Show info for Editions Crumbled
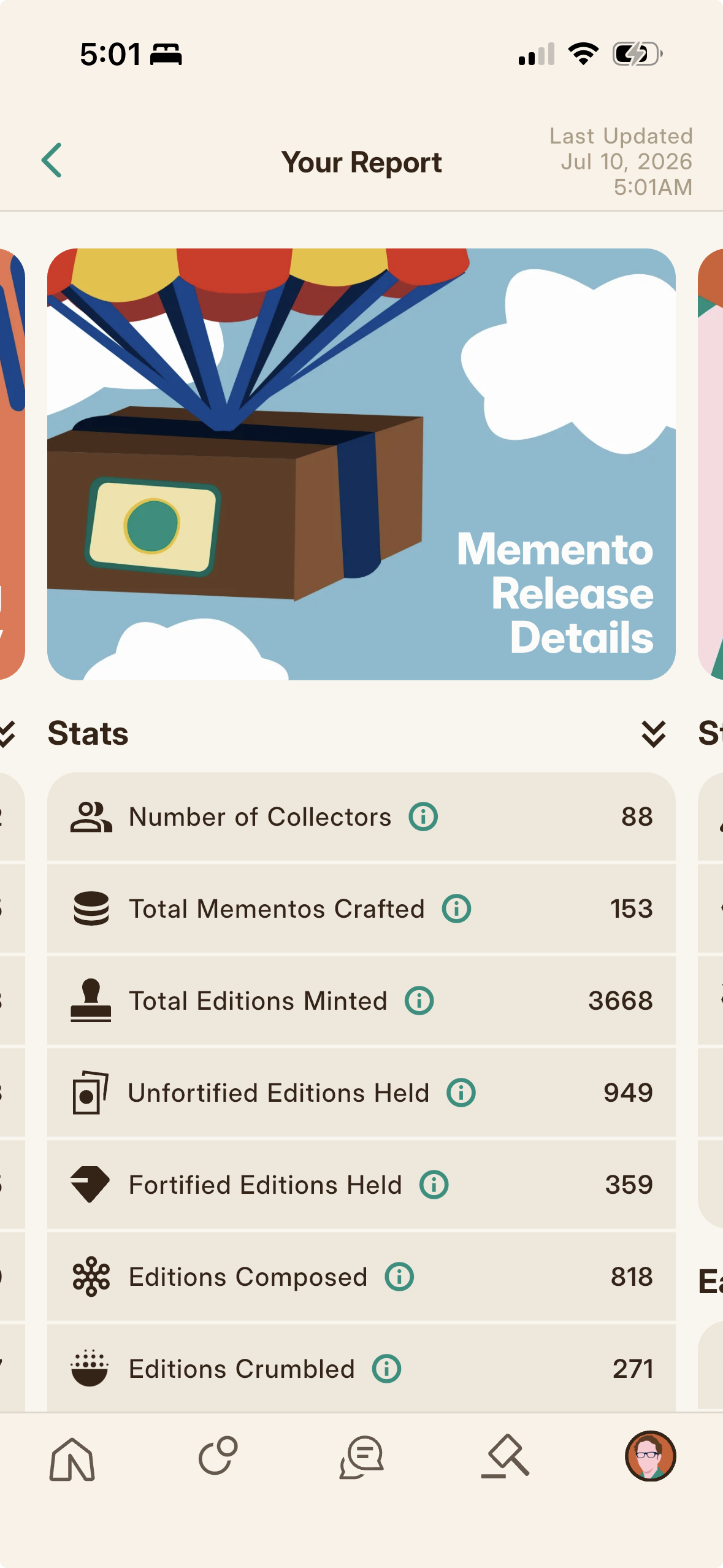Screen dimensions: 723x1568 tap(387, 1369)
